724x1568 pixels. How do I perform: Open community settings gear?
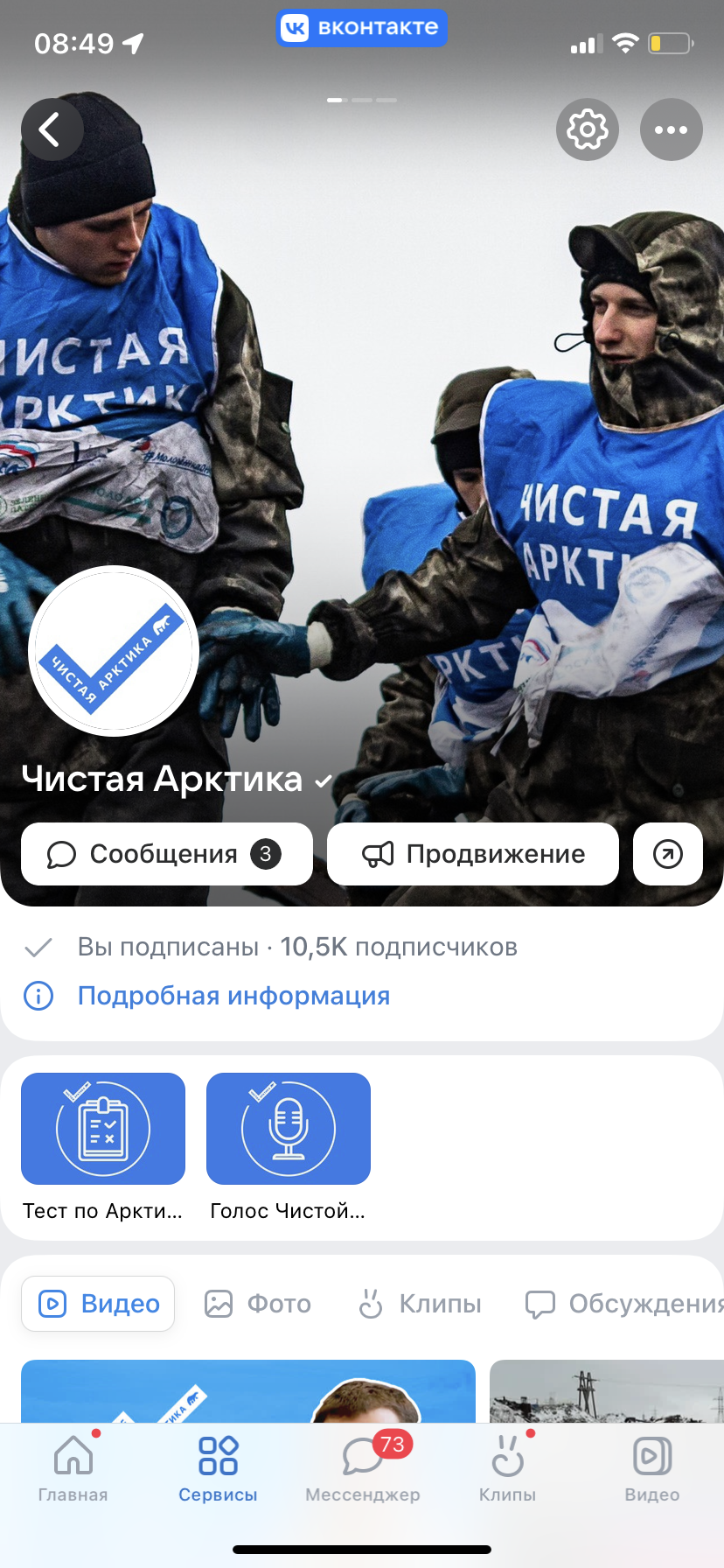tap(587, 129)
